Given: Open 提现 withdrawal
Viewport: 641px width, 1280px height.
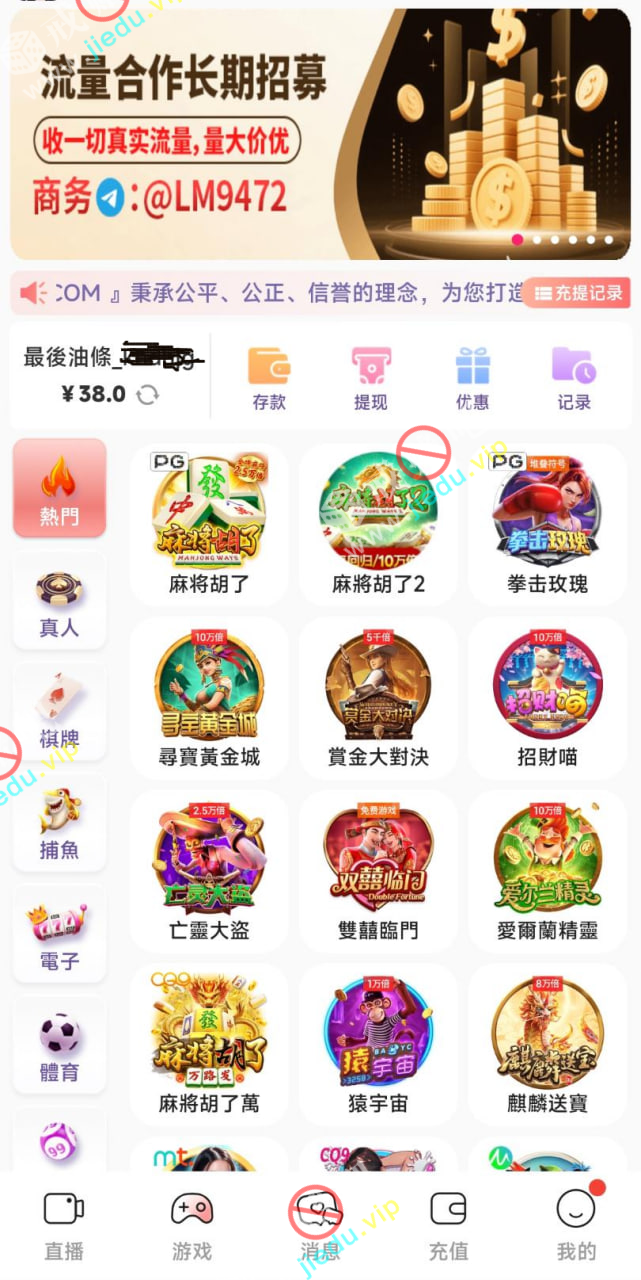Looking at the screenshot, I should 370,378.
